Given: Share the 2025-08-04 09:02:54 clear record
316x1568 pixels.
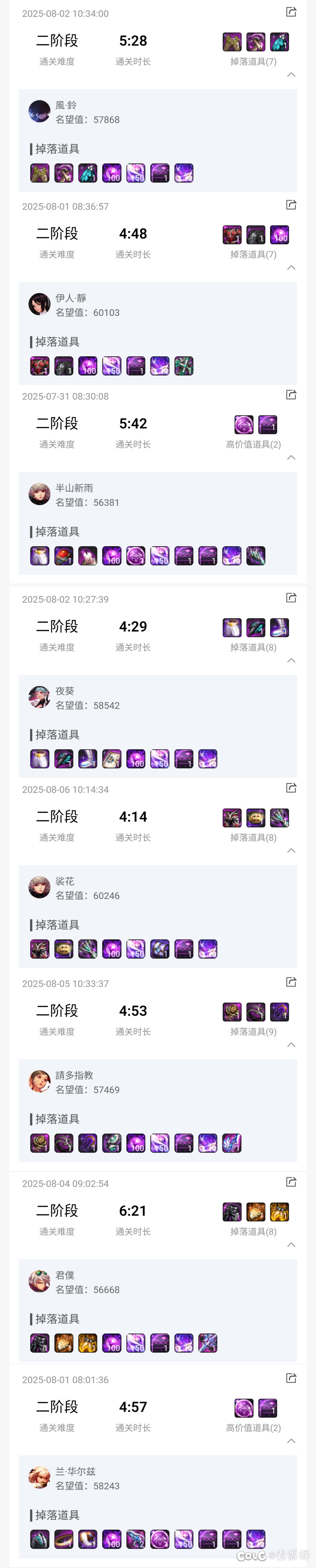Looking at the screenshot, I should [291, 1183].
